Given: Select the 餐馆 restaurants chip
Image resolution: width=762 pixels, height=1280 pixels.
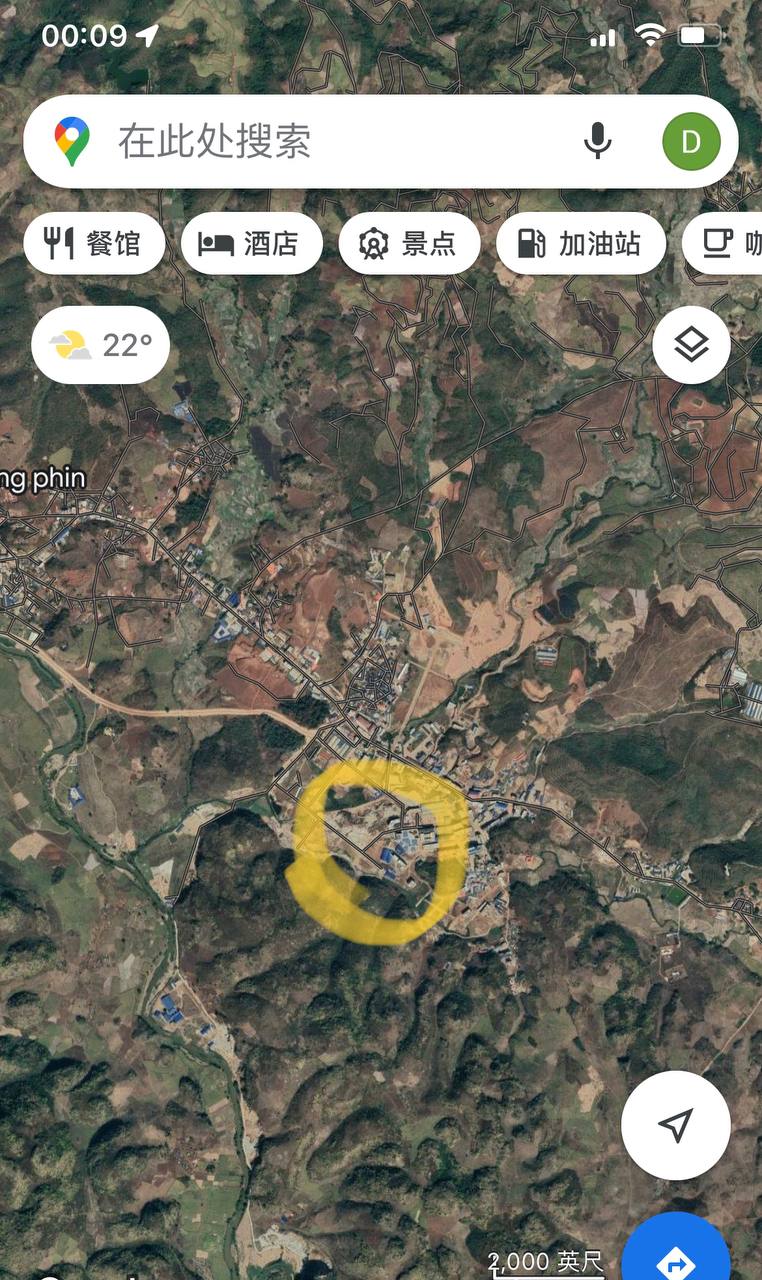Looking at the screenshot, I should 94,243.
